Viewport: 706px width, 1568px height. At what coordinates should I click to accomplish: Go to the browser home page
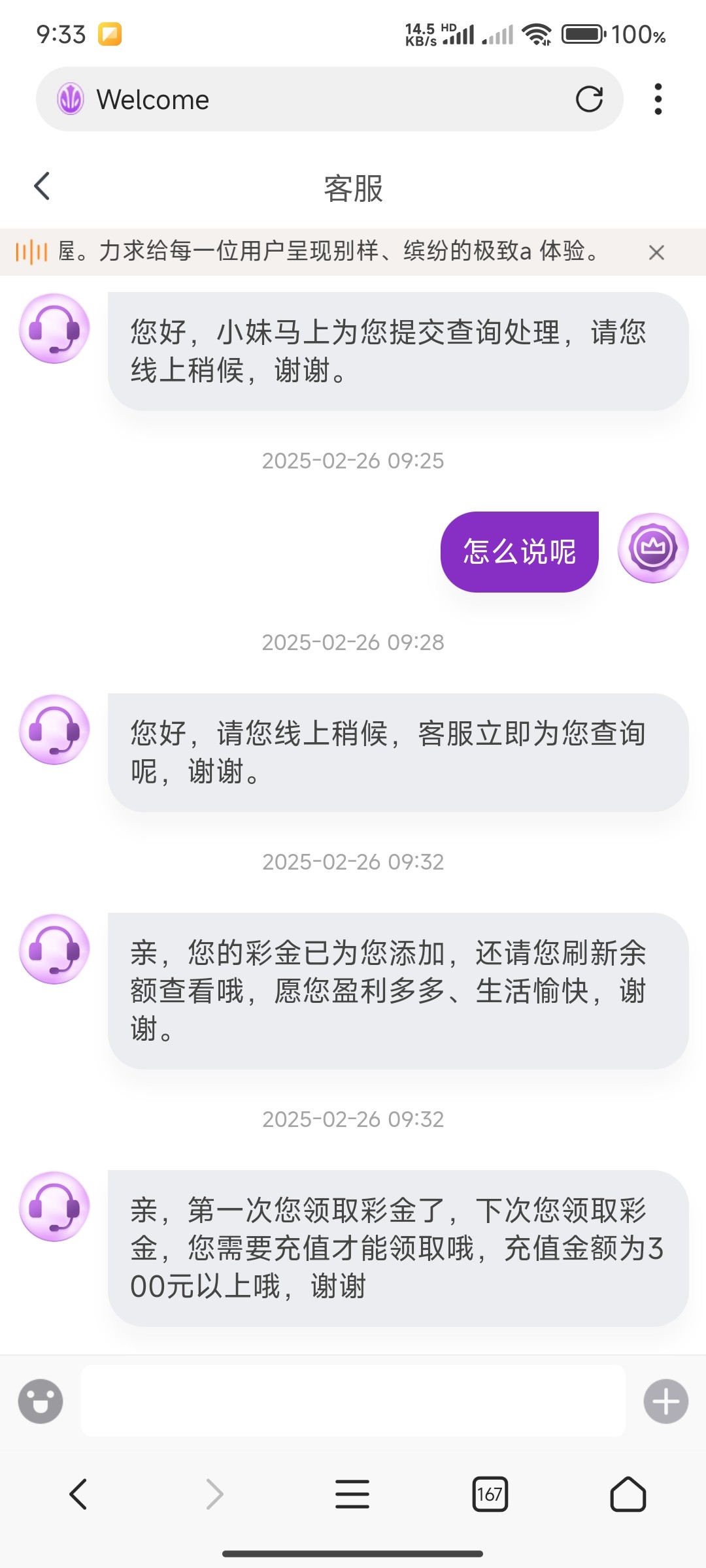point(628,1494)
